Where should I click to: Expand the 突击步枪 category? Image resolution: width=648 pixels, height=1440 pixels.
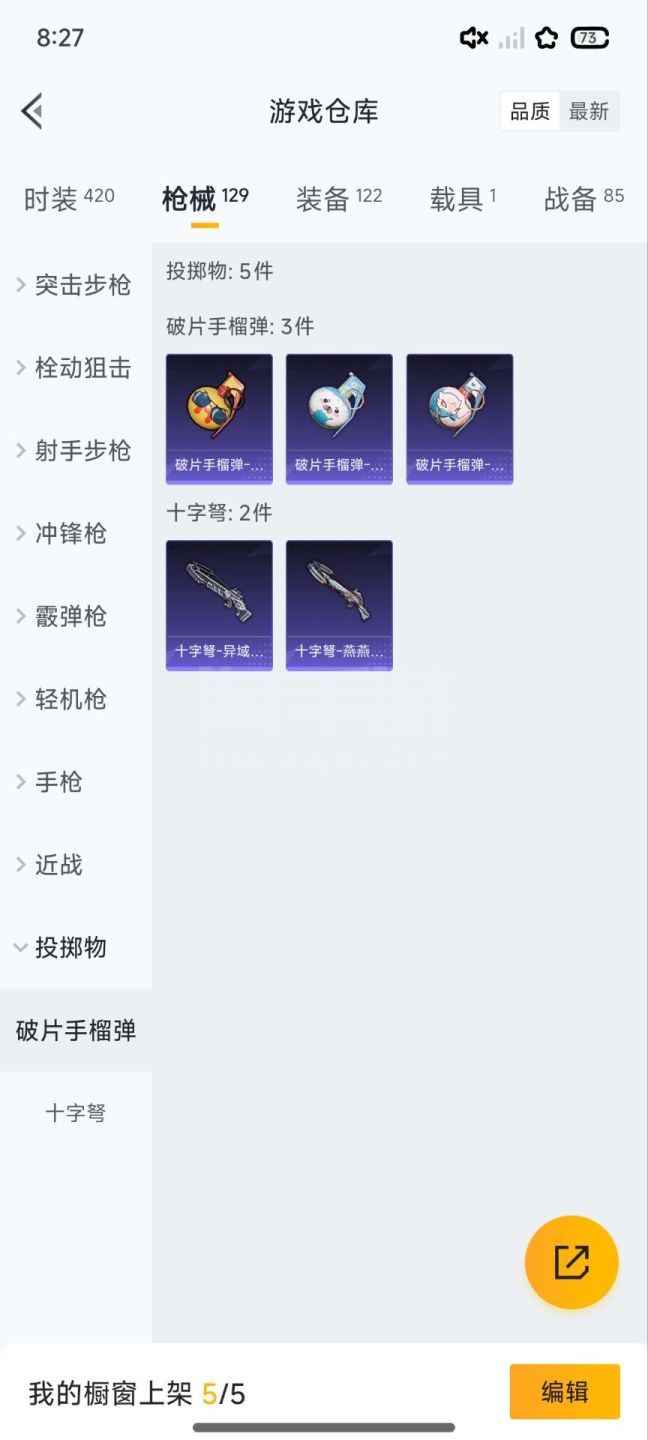click(x=75, y=285)
